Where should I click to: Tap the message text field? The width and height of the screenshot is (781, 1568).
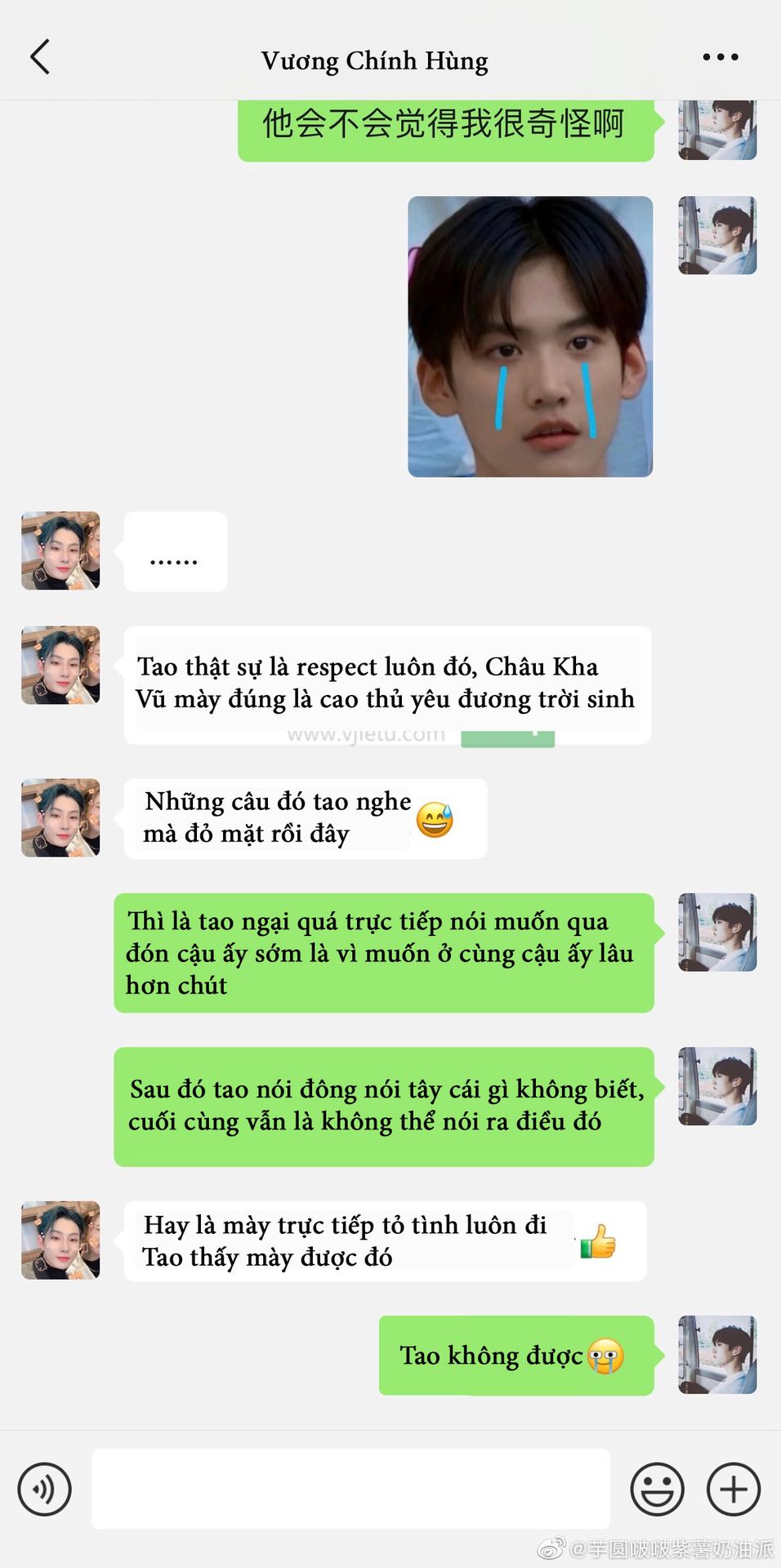350,1489
